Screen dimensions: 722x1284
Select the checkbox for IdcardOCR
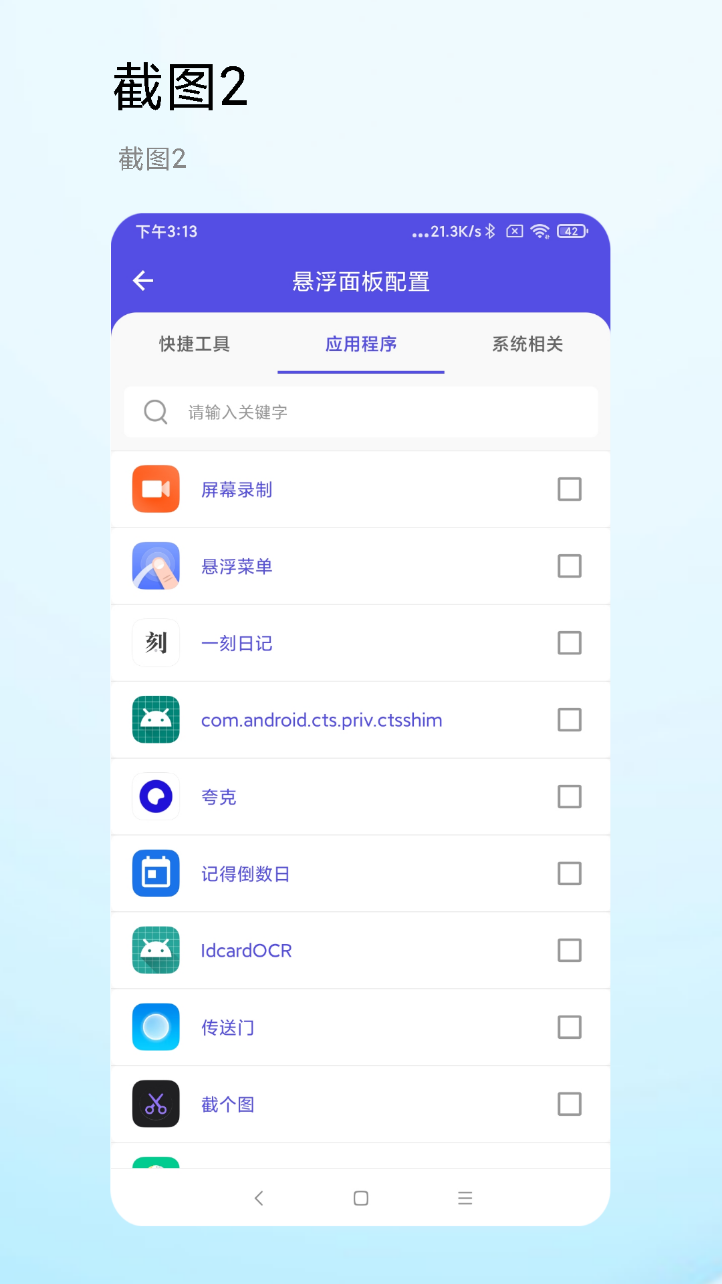(569, 950)
